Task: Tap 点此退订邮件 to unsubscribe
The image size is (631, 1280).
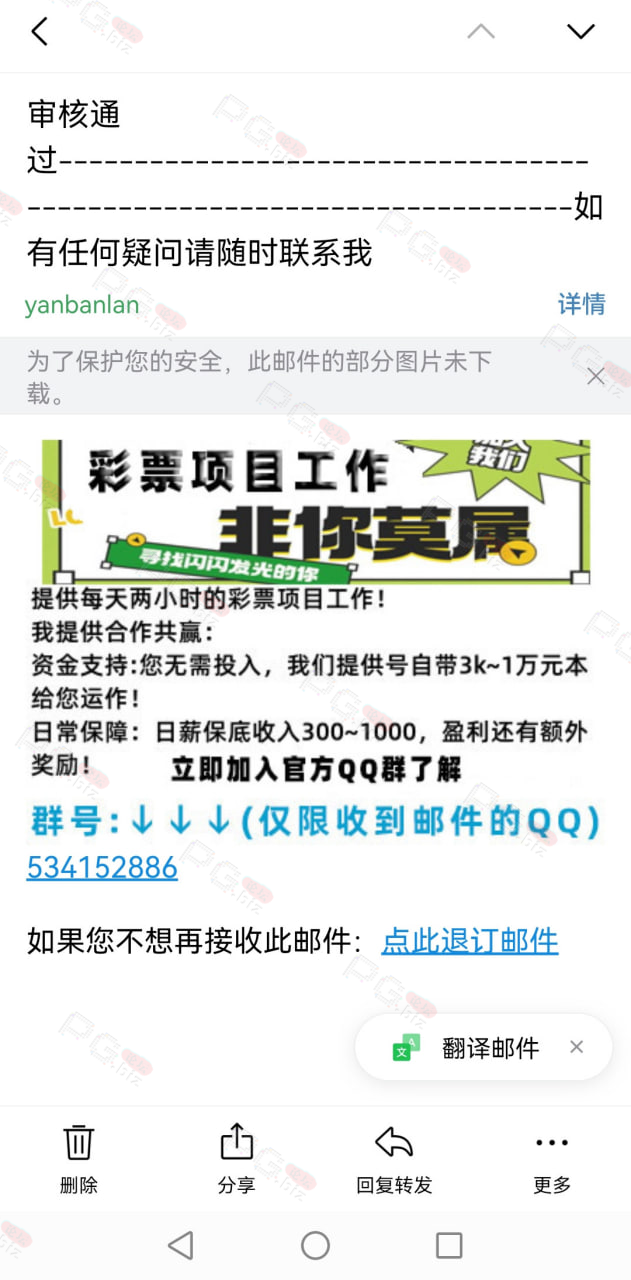Action: pos(470,941)
